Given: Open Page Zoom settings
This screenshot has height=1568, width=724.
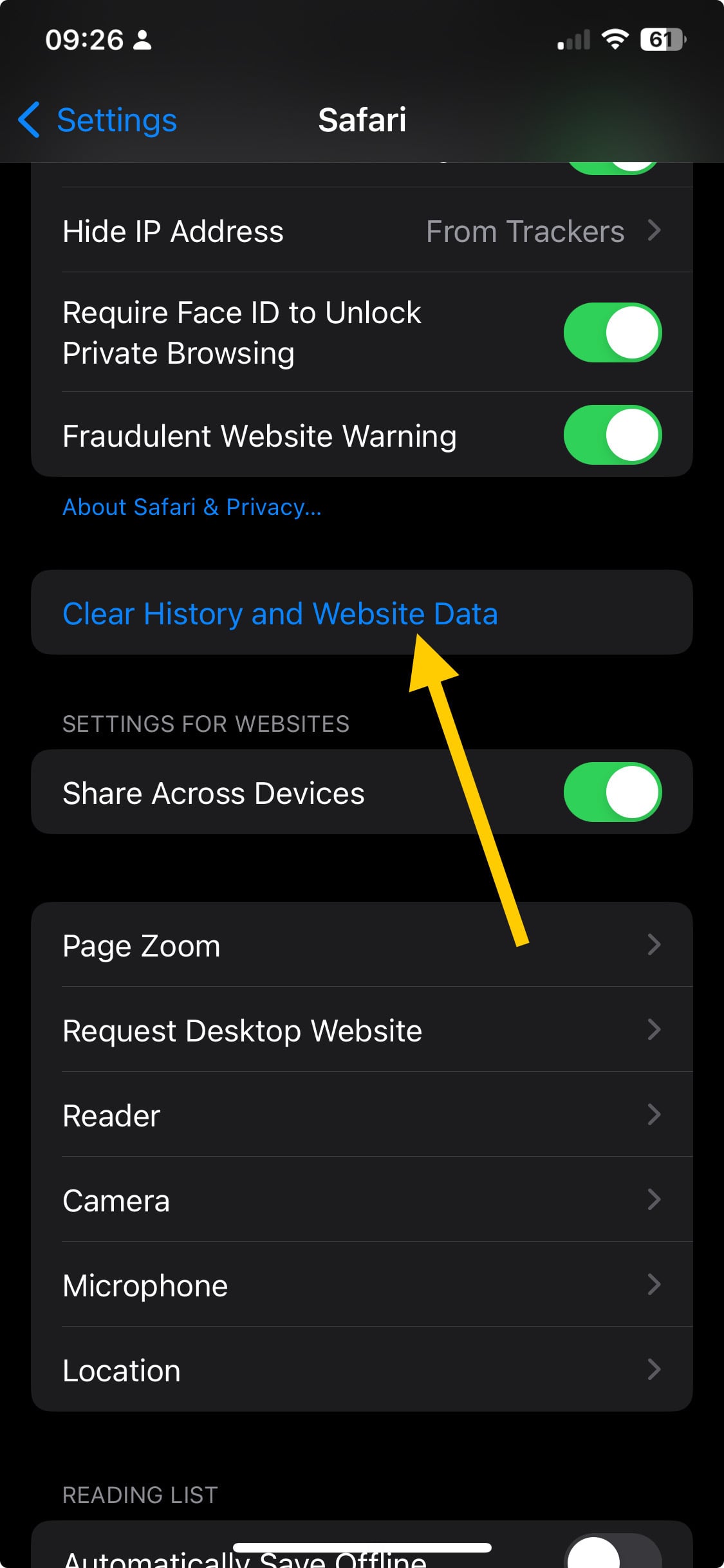Looking at the screenshot, I should (x=362, y=946).
